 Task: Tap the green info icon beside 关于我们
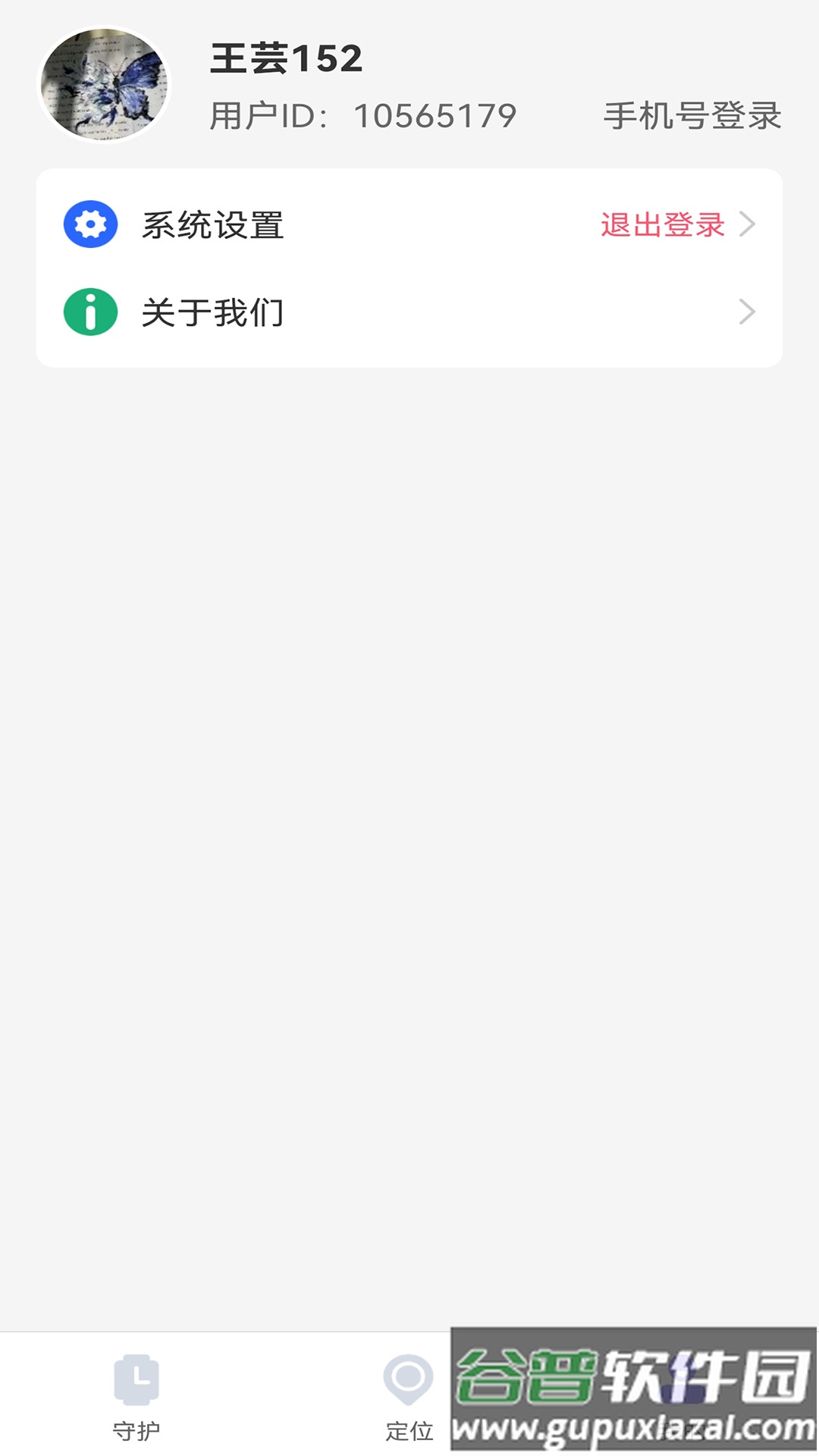[89, 312]
